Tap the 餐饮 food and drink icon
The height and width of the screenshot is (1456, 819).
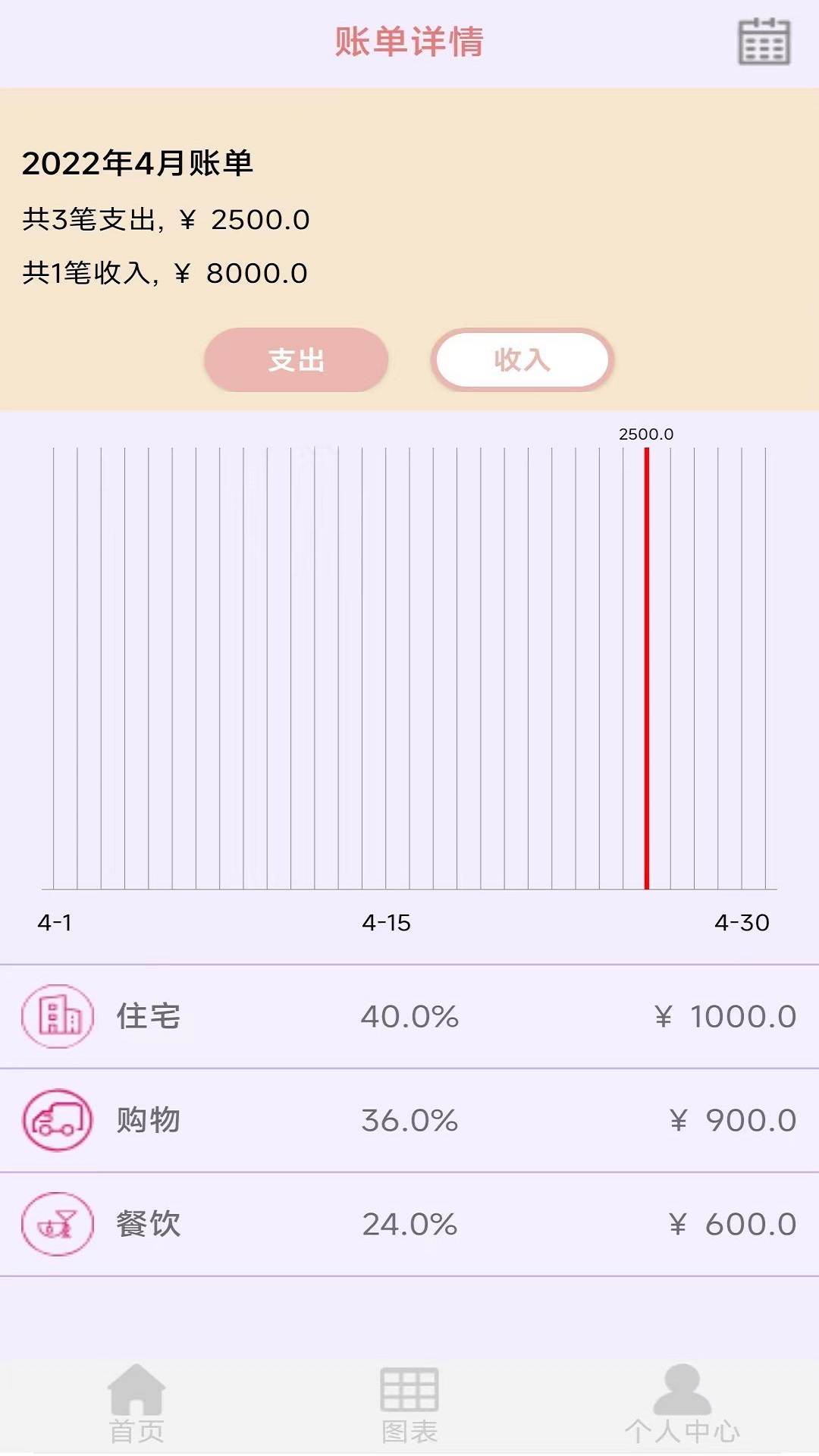pyautogui.click(x=58, y=1224)
